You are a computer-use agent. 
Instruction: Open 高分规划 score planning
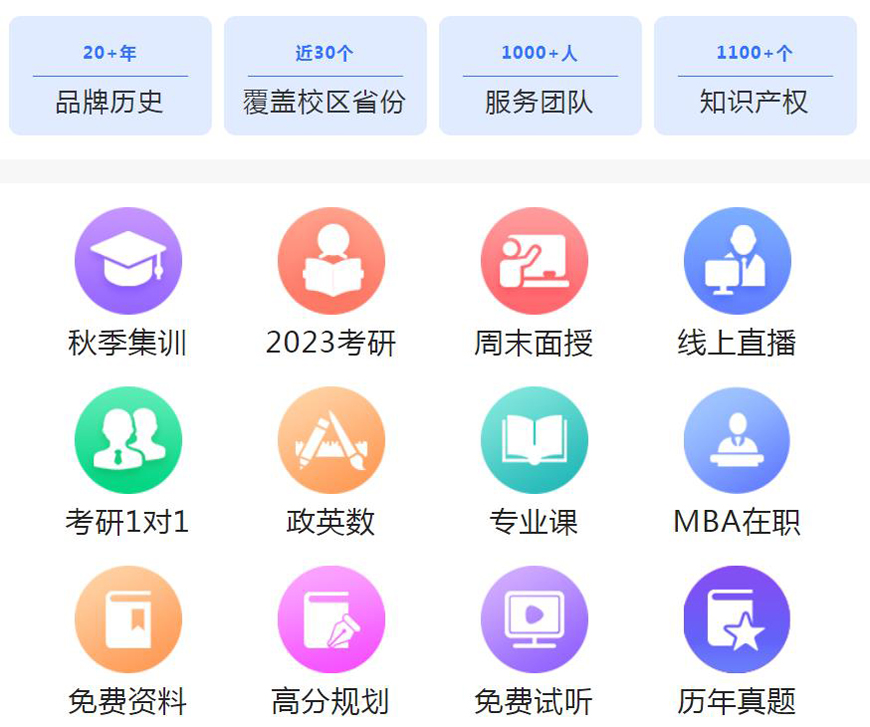(x=331, y=620)
